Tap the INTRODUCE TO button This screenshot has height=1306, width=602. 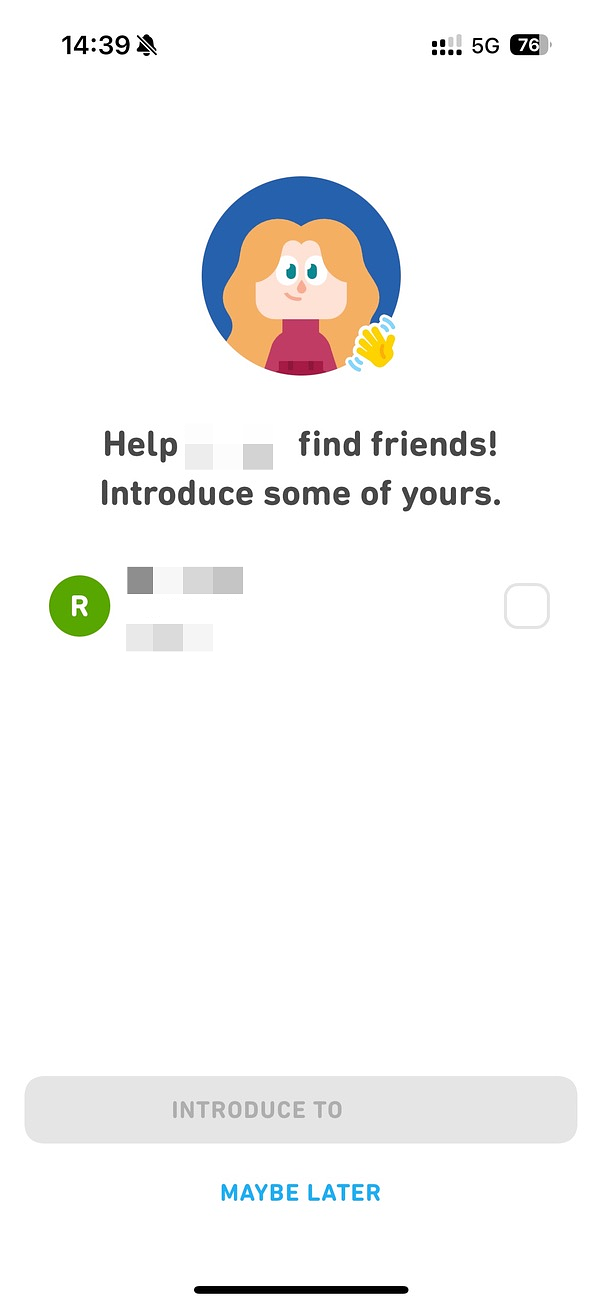click(x=300, y=1109)
